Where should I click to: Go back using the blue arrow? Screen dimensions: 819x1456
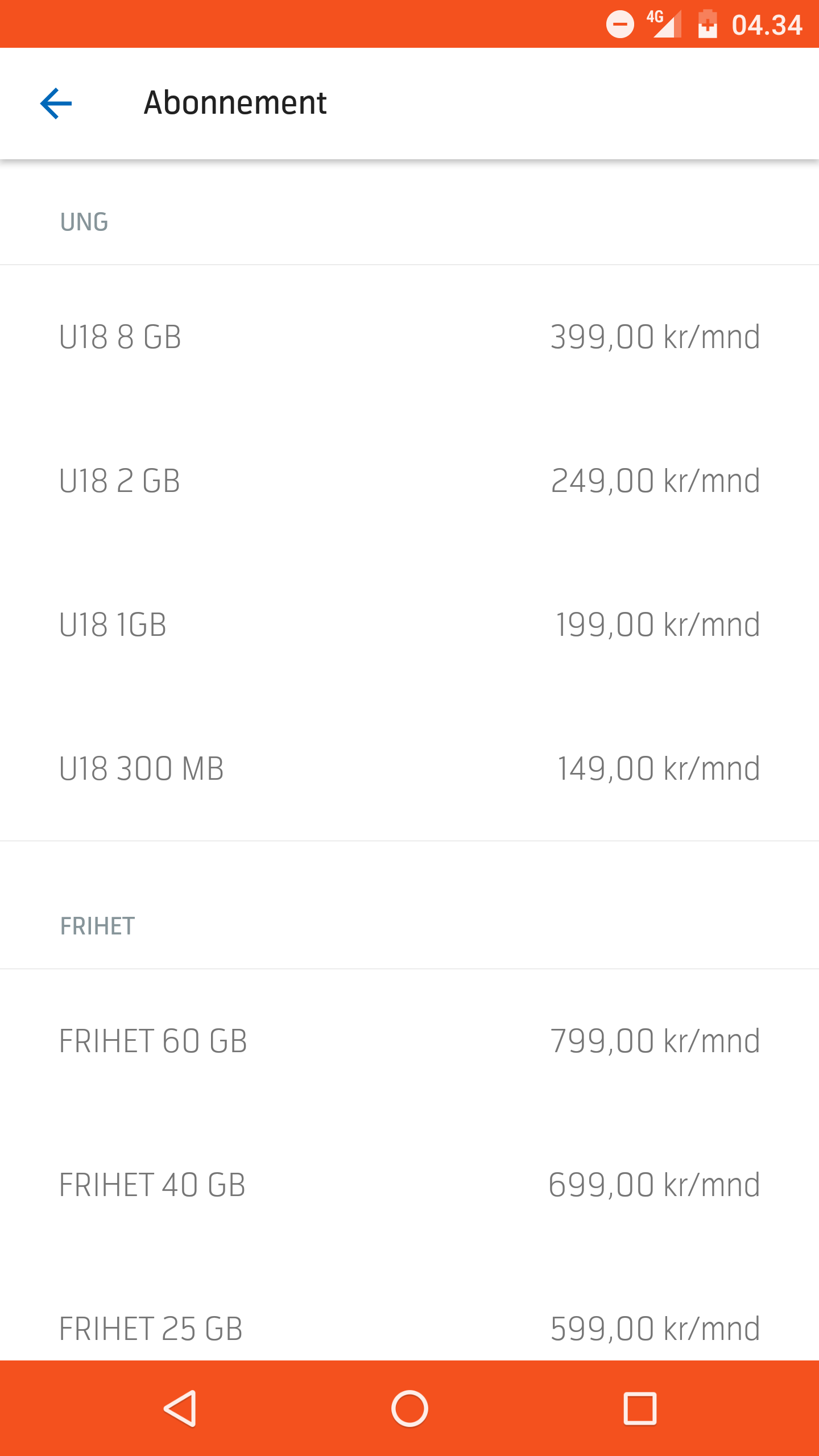pyautogui.click(x=56, y=104)
